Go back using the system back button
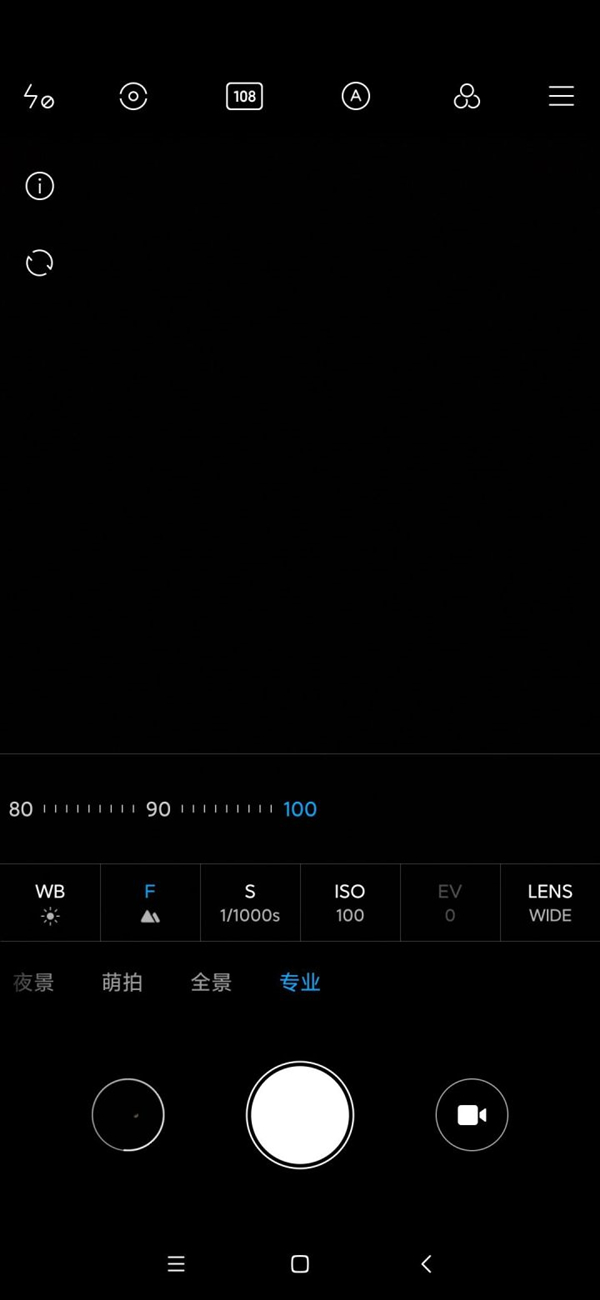 [426, 1264]
